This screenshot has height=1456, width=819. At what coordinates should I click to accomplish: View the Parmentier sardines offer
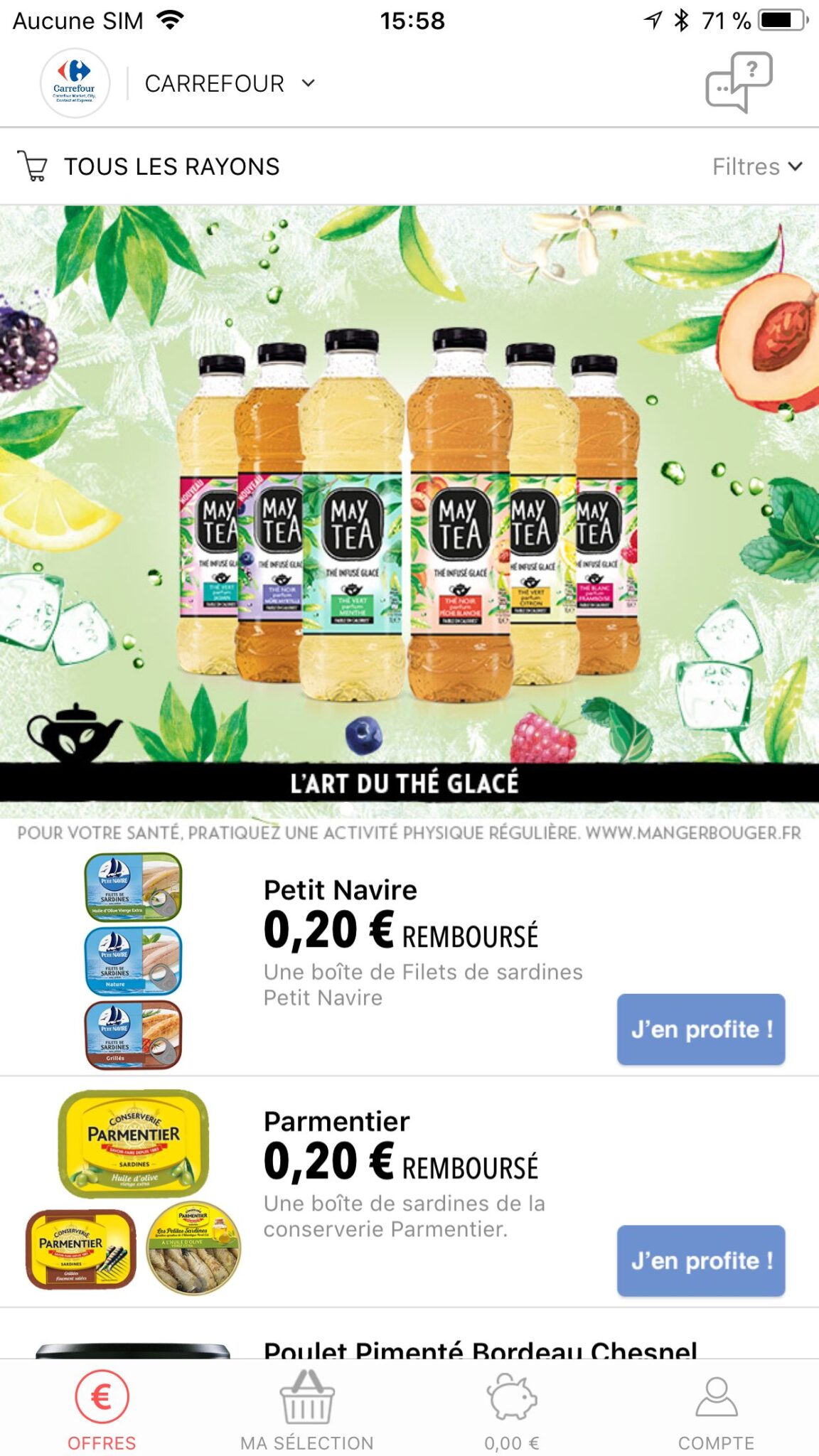point(409,1192)
